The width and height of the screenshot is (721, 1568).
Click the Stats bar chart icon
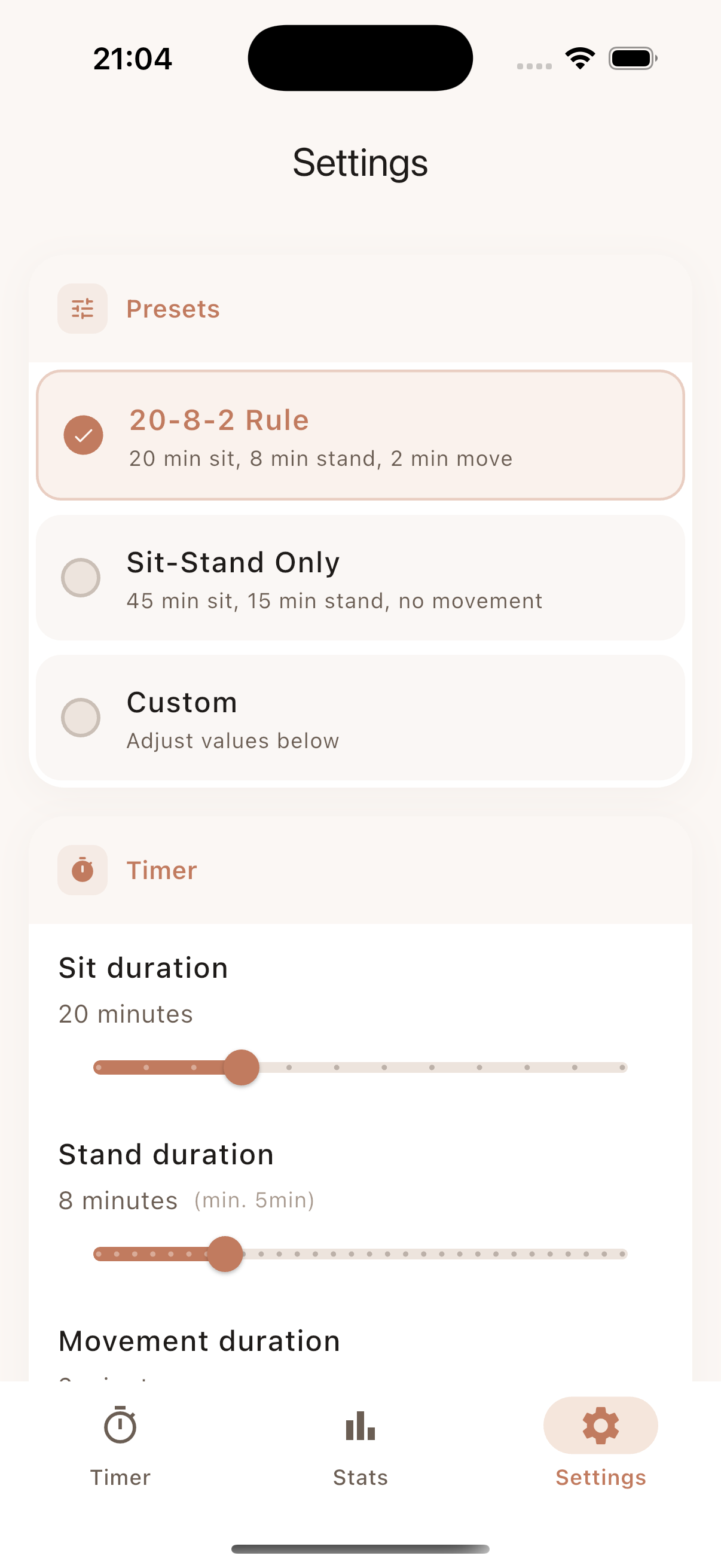pyautogui.click(x=360, y=1426)
